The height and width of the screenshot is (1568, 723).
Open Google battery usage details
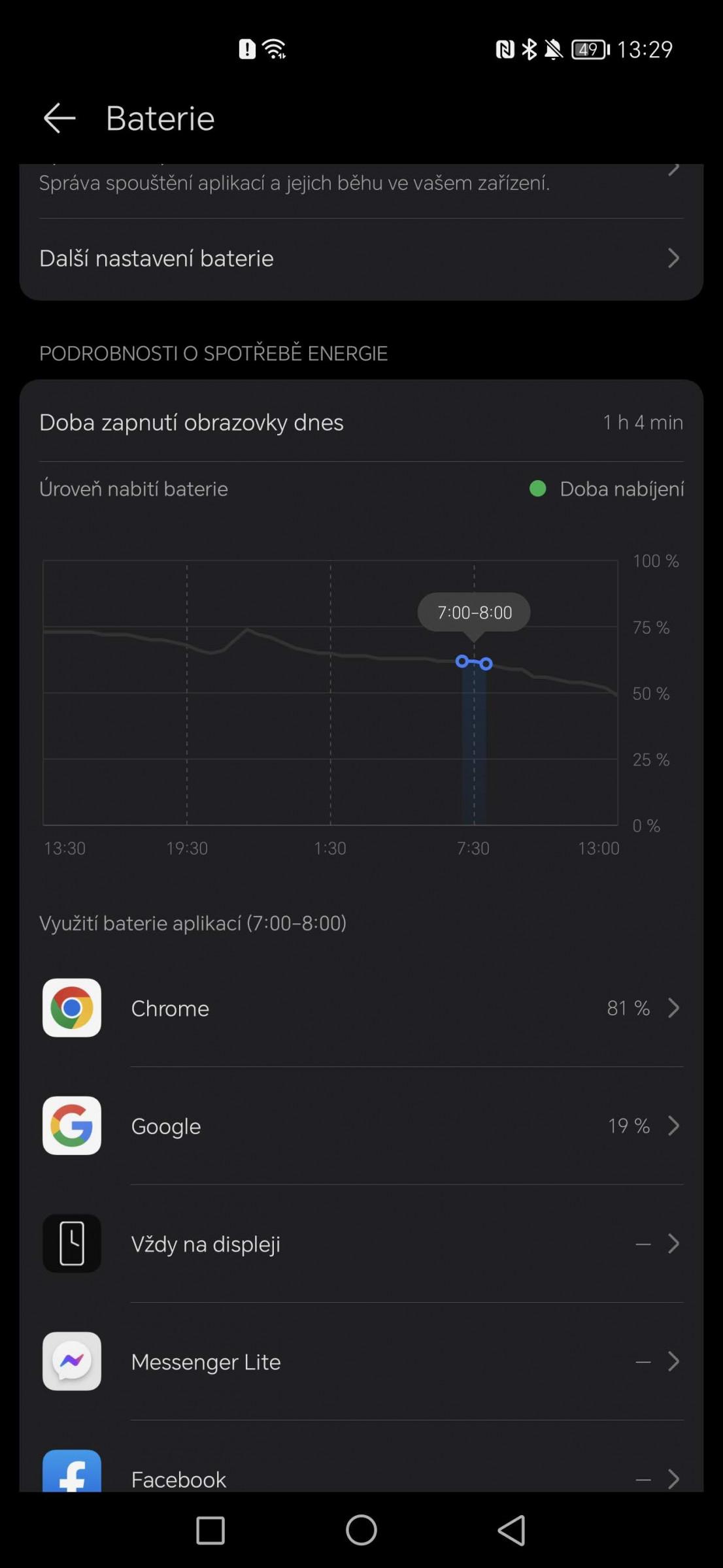coord(361,1126)
